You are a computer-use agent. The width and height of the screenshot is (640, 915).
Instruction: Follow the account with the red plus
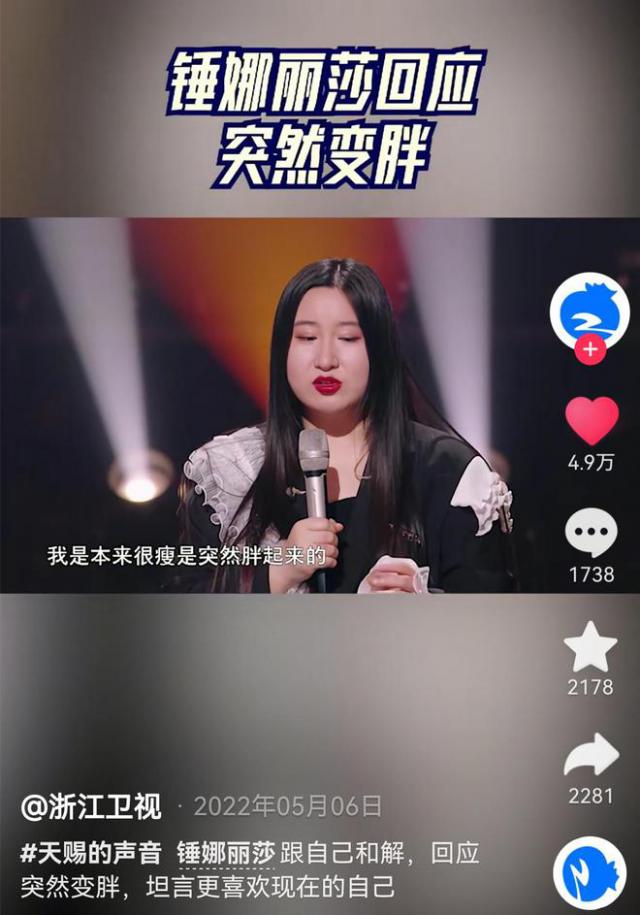point(590,350)
